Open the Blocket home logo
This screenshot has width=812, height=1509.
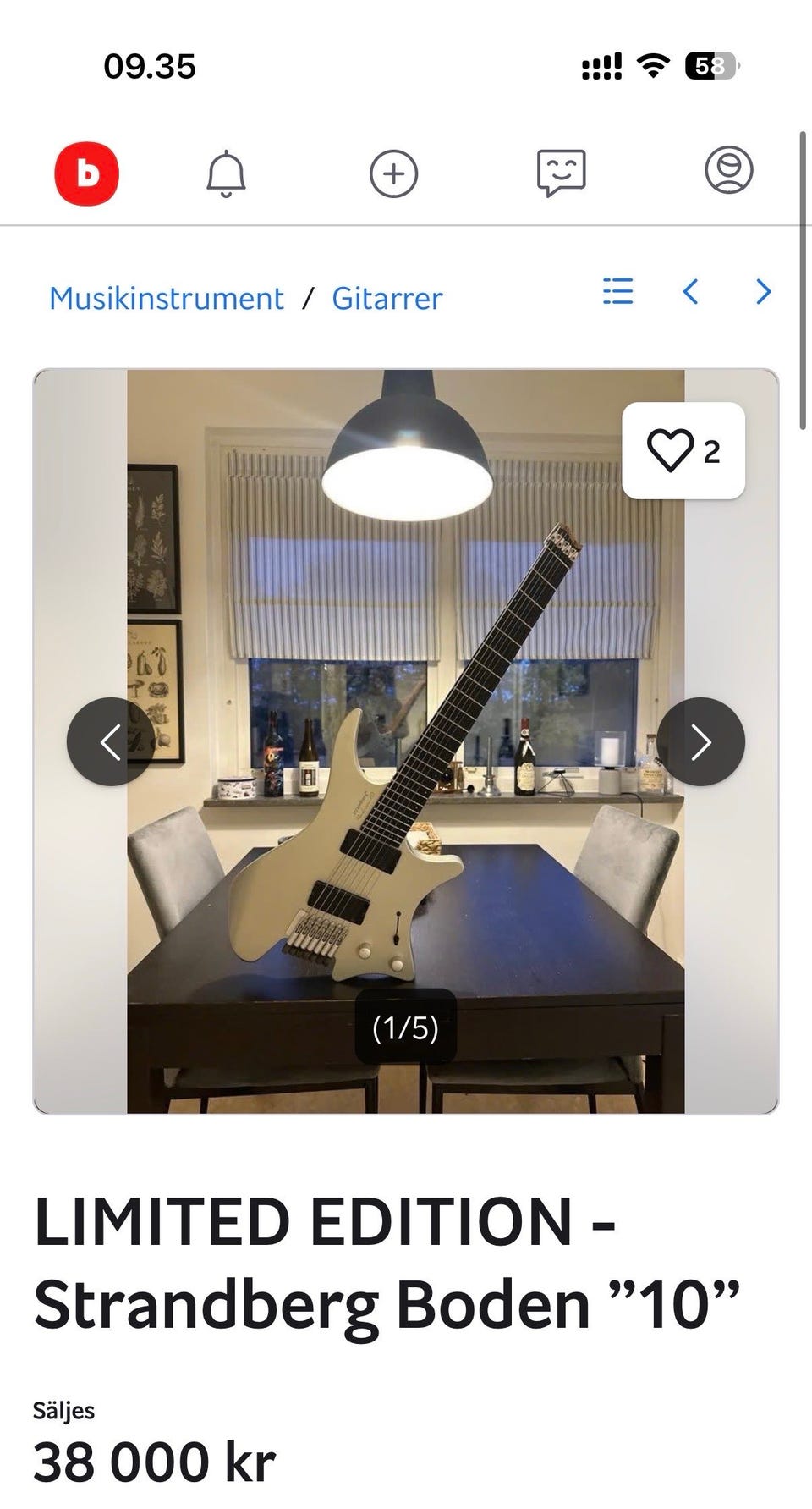87,173
